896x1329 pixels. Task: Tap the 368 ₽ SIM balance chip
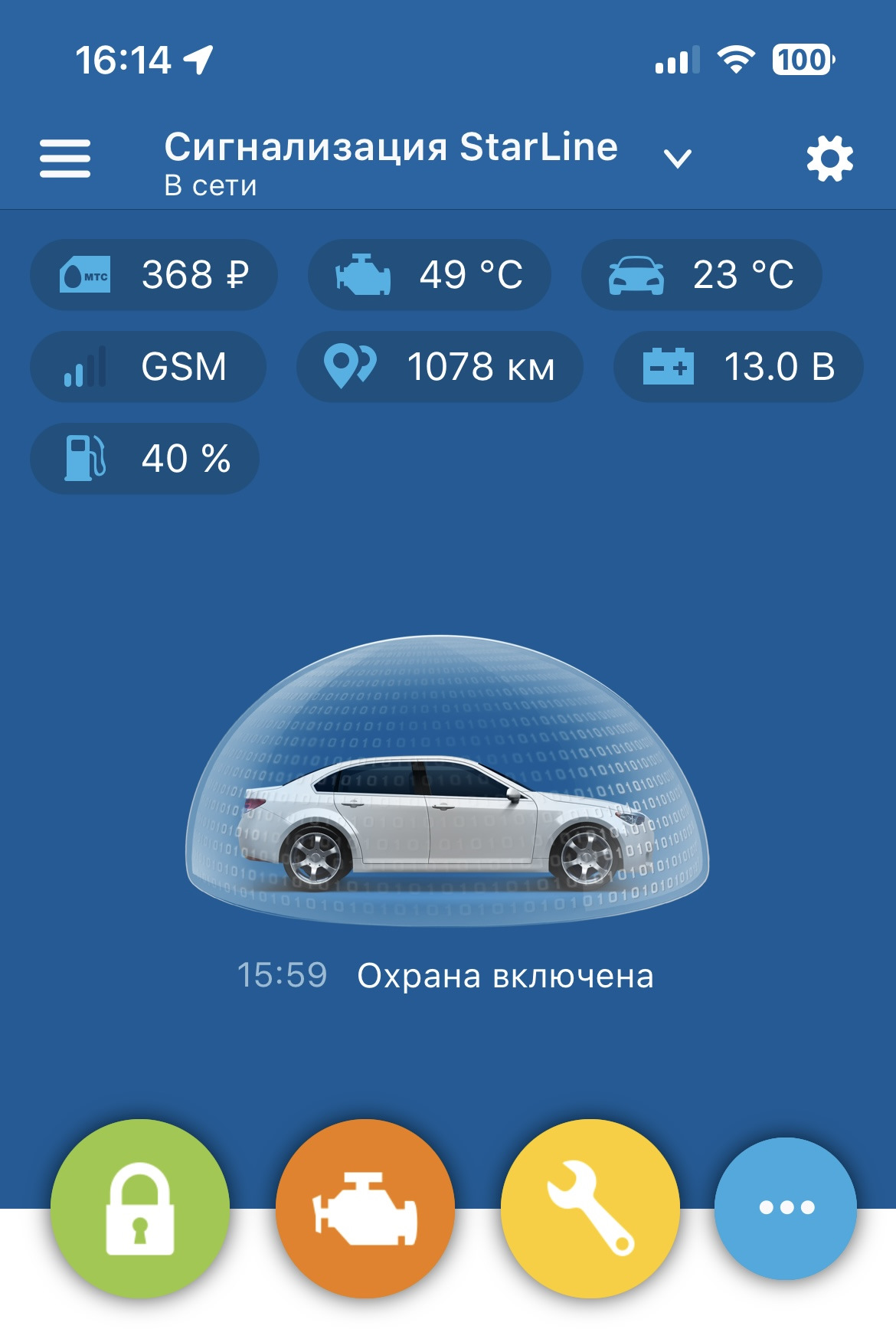(153, 275)
